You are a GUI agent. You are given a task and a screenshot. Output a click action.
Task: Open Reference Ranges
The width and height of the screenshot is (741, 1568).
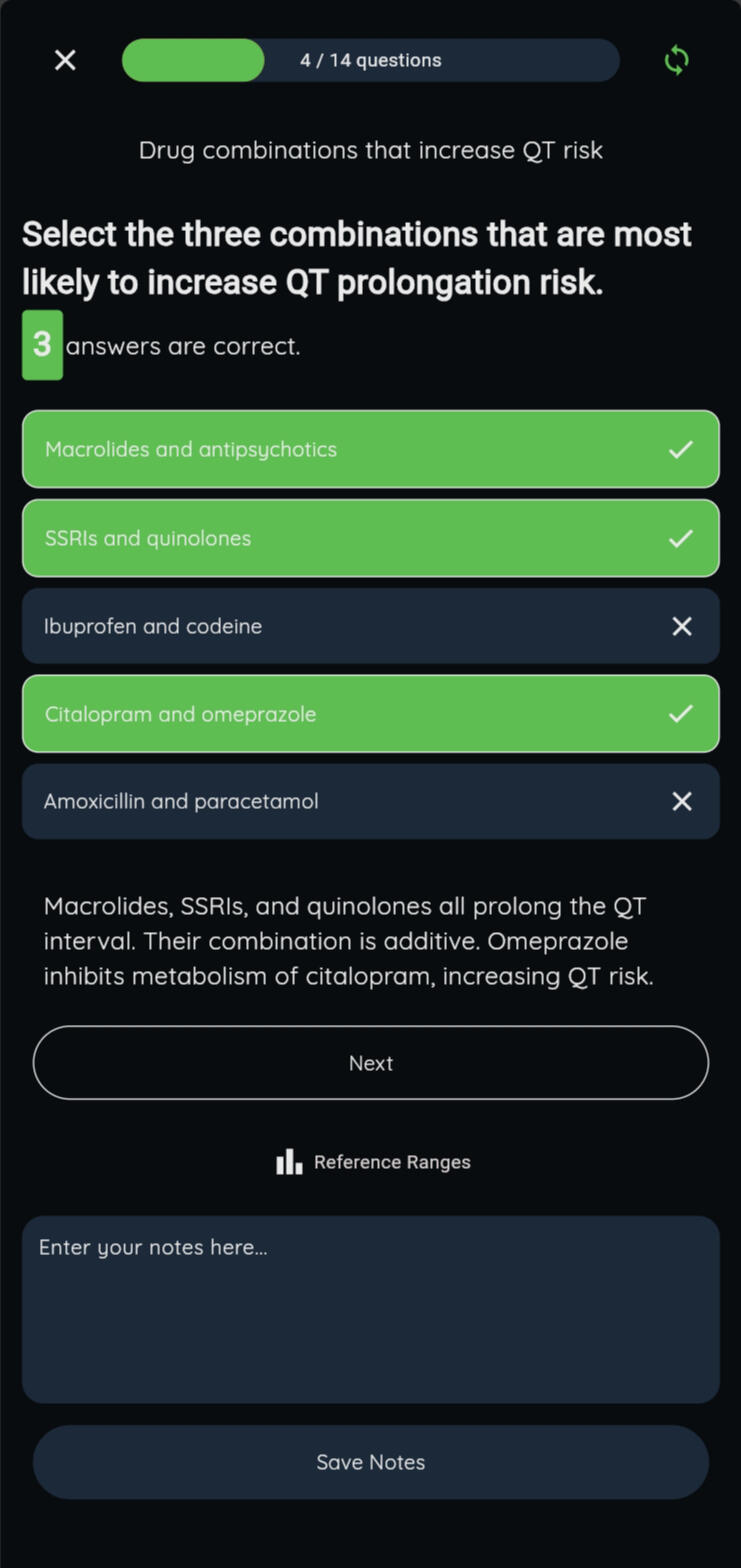(x=373, y=1162)
